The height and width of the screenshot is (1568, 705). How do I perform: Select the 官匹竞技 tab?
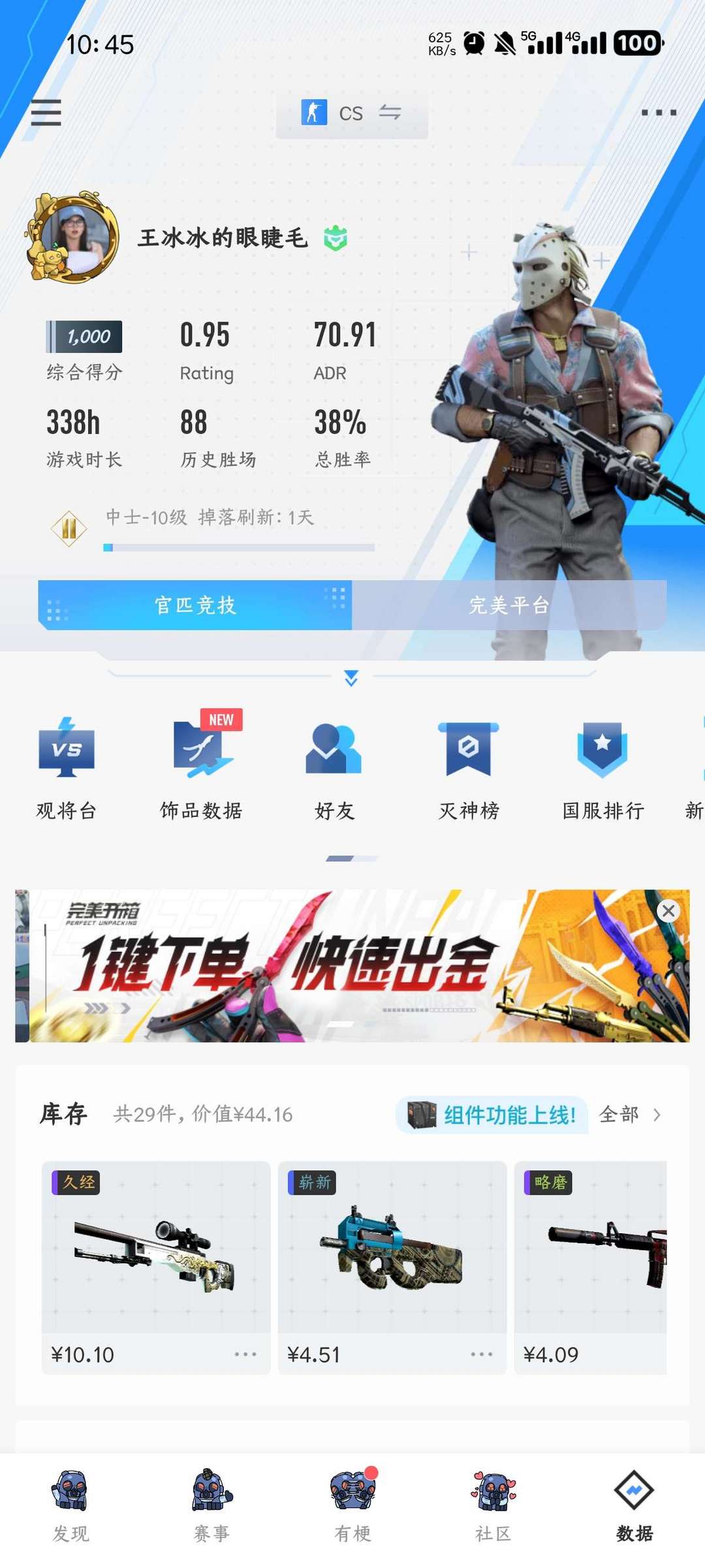[195, 605]
